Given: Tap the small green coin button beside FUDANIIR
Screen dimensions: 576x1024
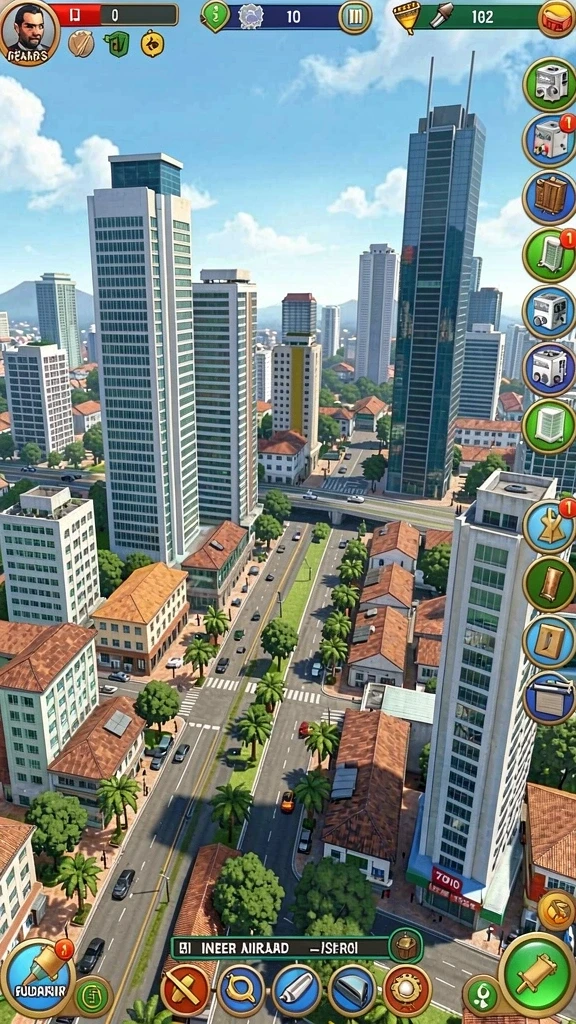Looking at the screenshot, I should tap(92, 996).
